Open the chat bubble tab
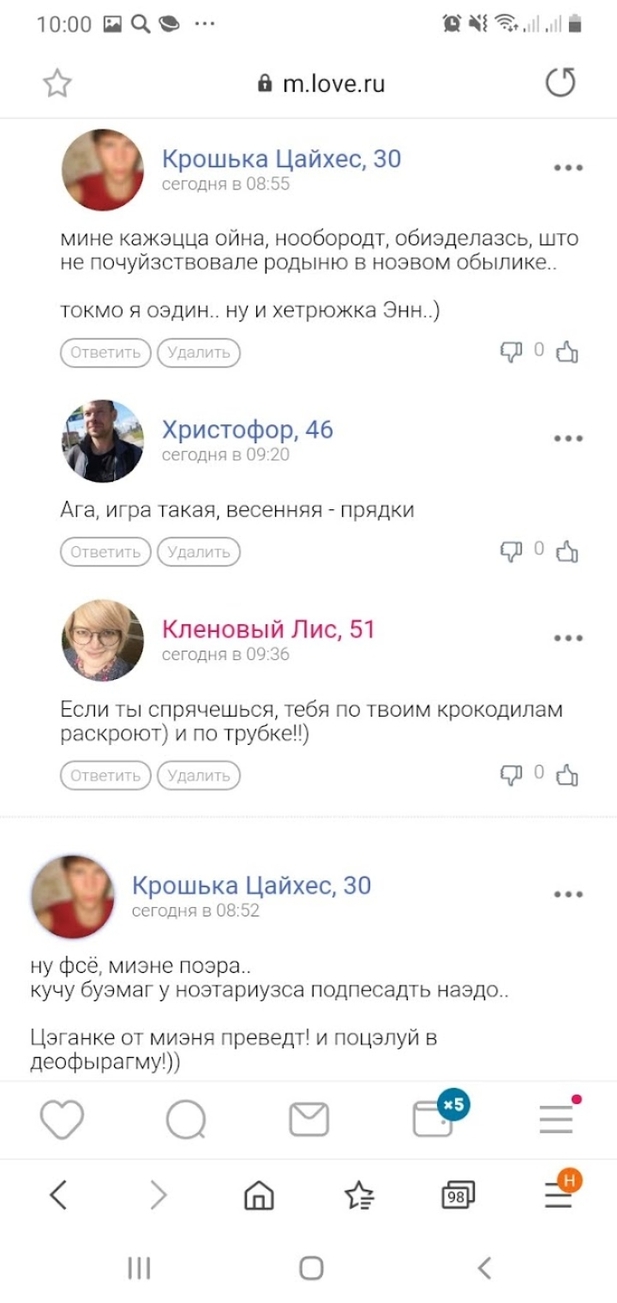The height and width of the screenshot is (1303, 617). tap(185, 1118)
